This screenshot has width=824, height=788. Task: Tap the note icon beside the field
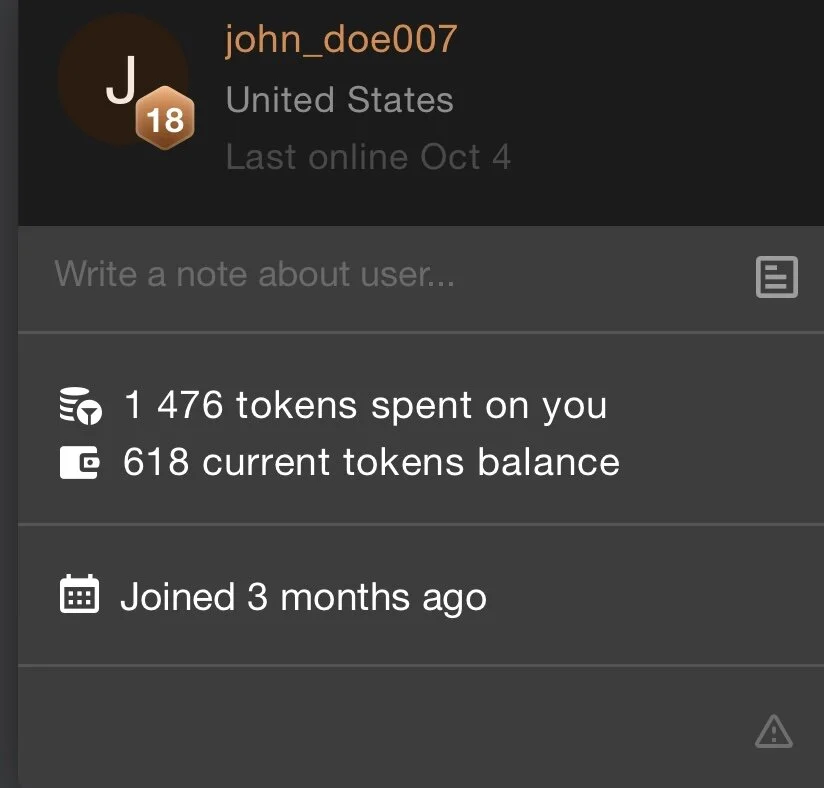tap(776, 277)
